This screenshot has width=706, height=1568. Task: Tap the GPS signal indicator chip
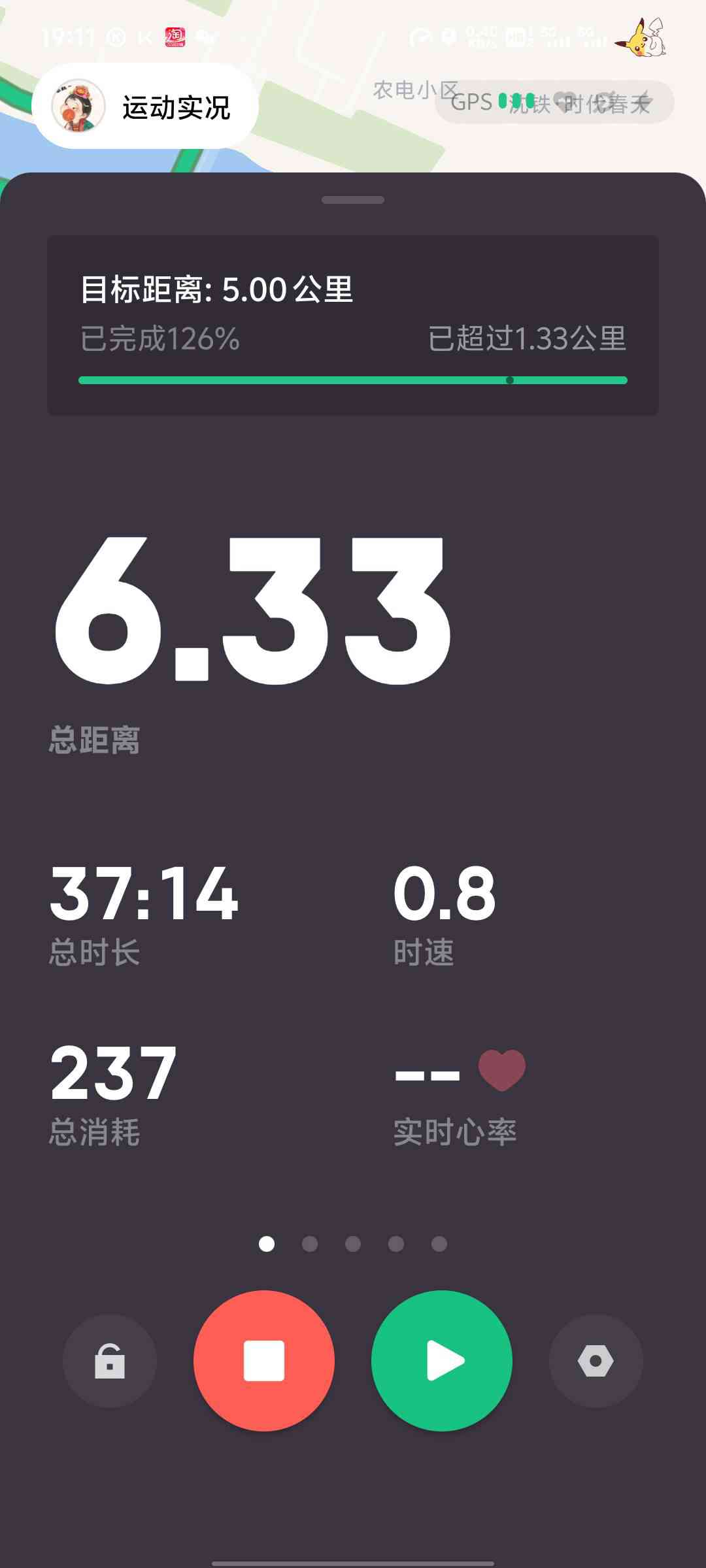[x=554, y=103]
